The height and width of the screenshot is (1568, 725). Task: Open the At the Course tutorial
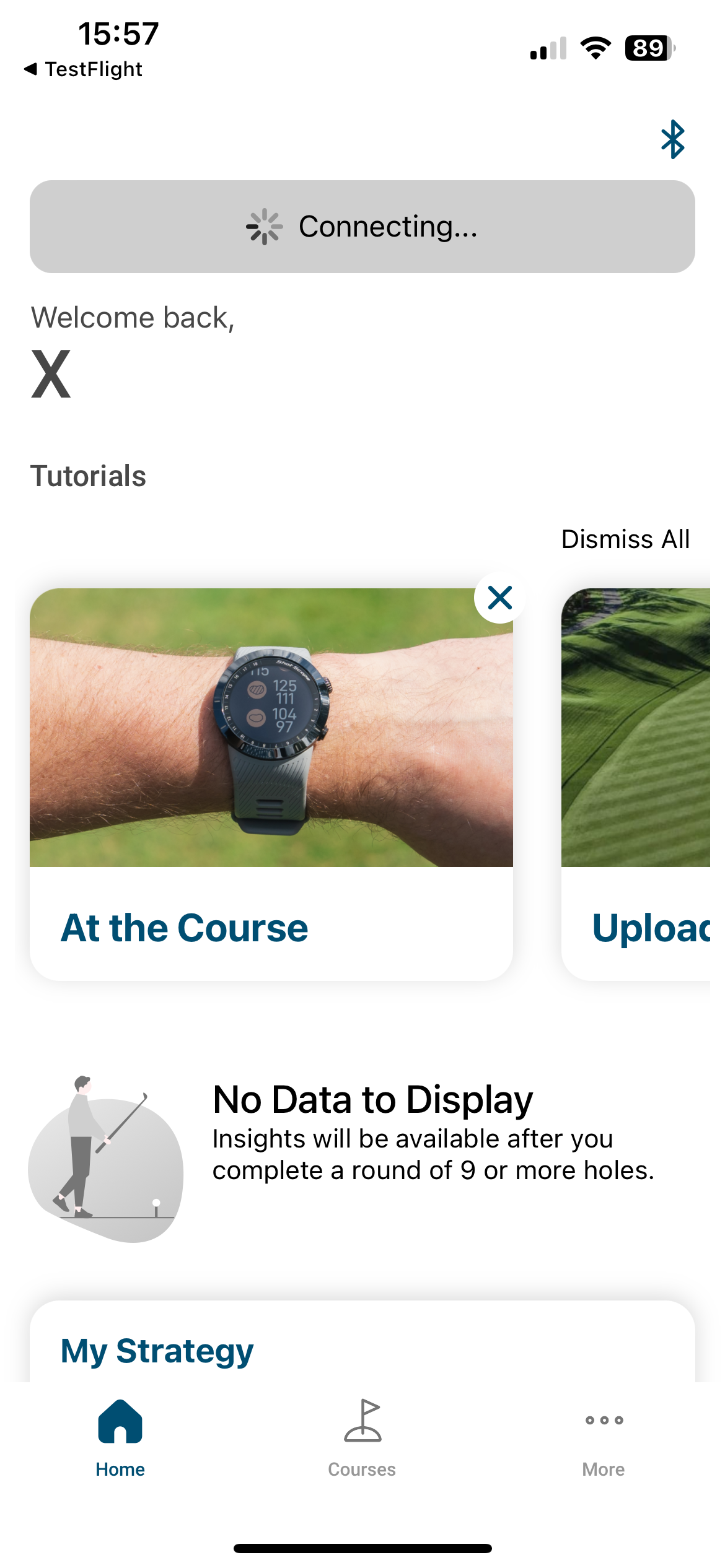271,783
